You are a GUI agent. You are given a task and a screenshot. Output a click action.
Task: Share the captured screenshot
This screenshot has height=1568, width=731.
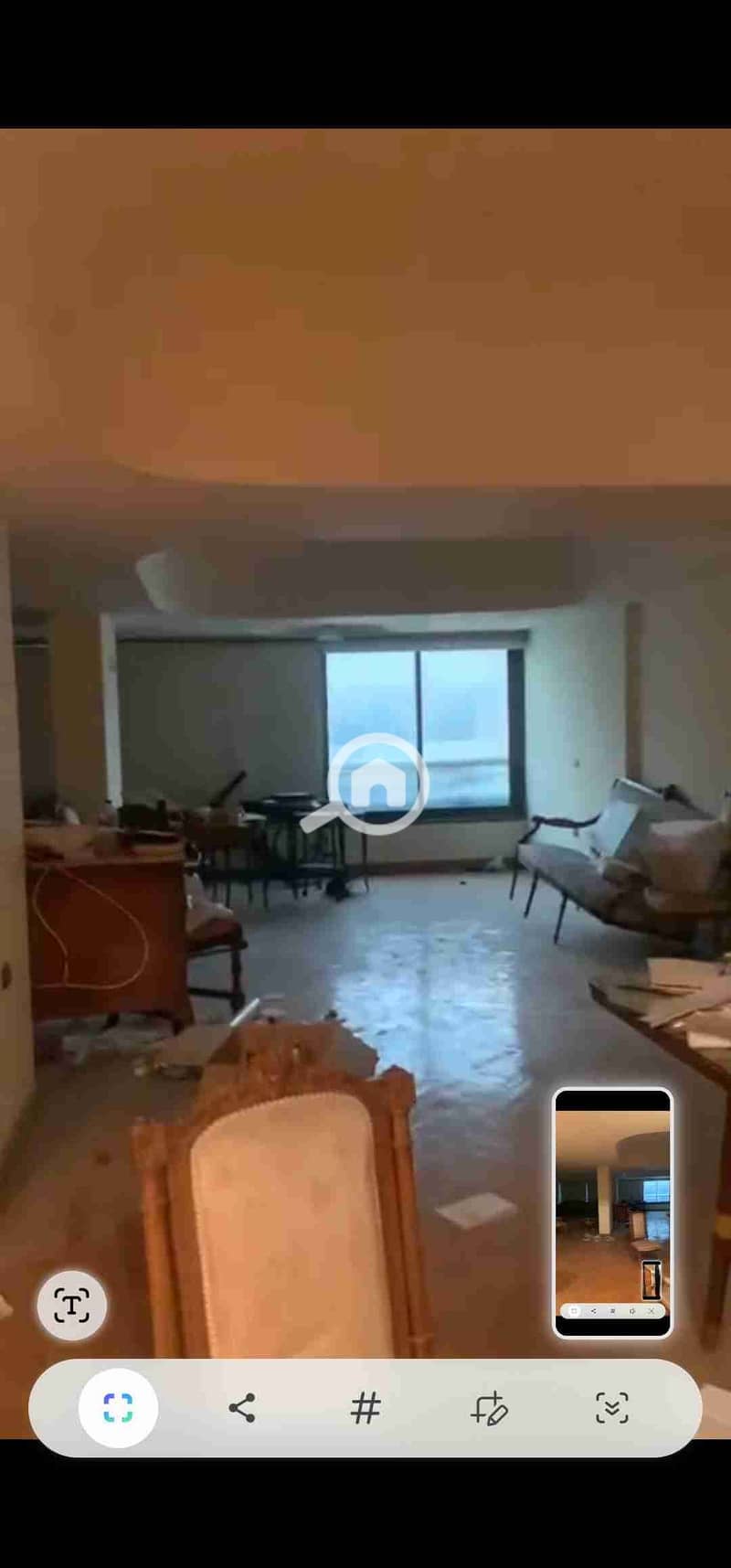[241, 1408]
